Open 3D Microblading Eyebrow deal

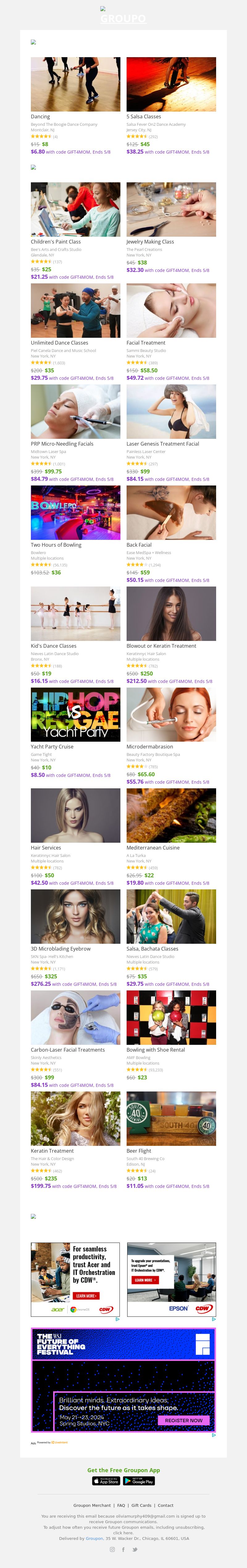[75, 916]
